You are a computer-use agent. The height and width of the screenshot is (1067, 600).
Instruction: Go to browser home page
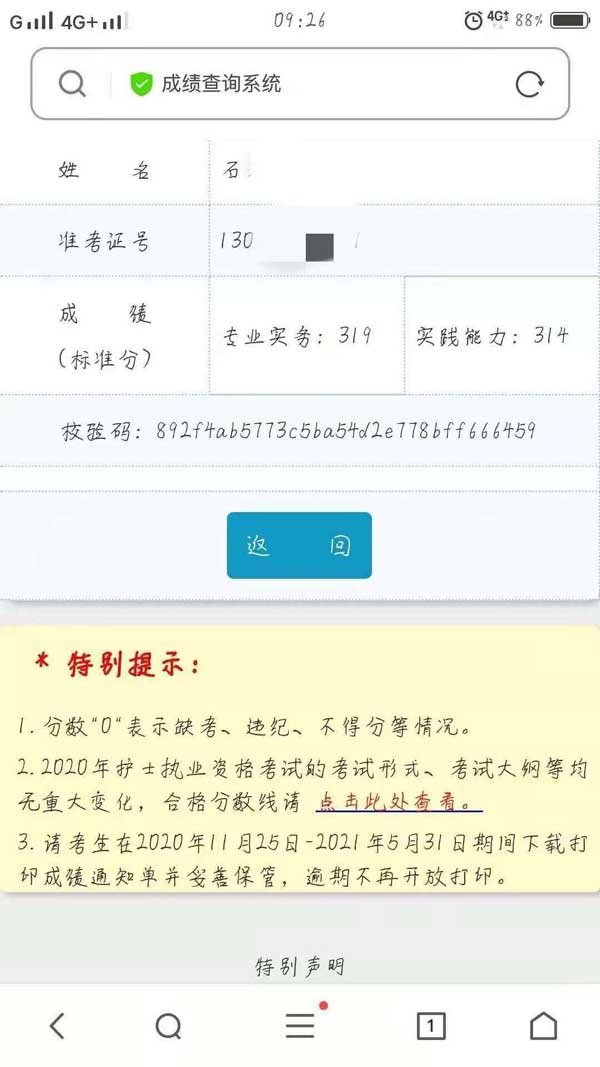coord(543,1025)
